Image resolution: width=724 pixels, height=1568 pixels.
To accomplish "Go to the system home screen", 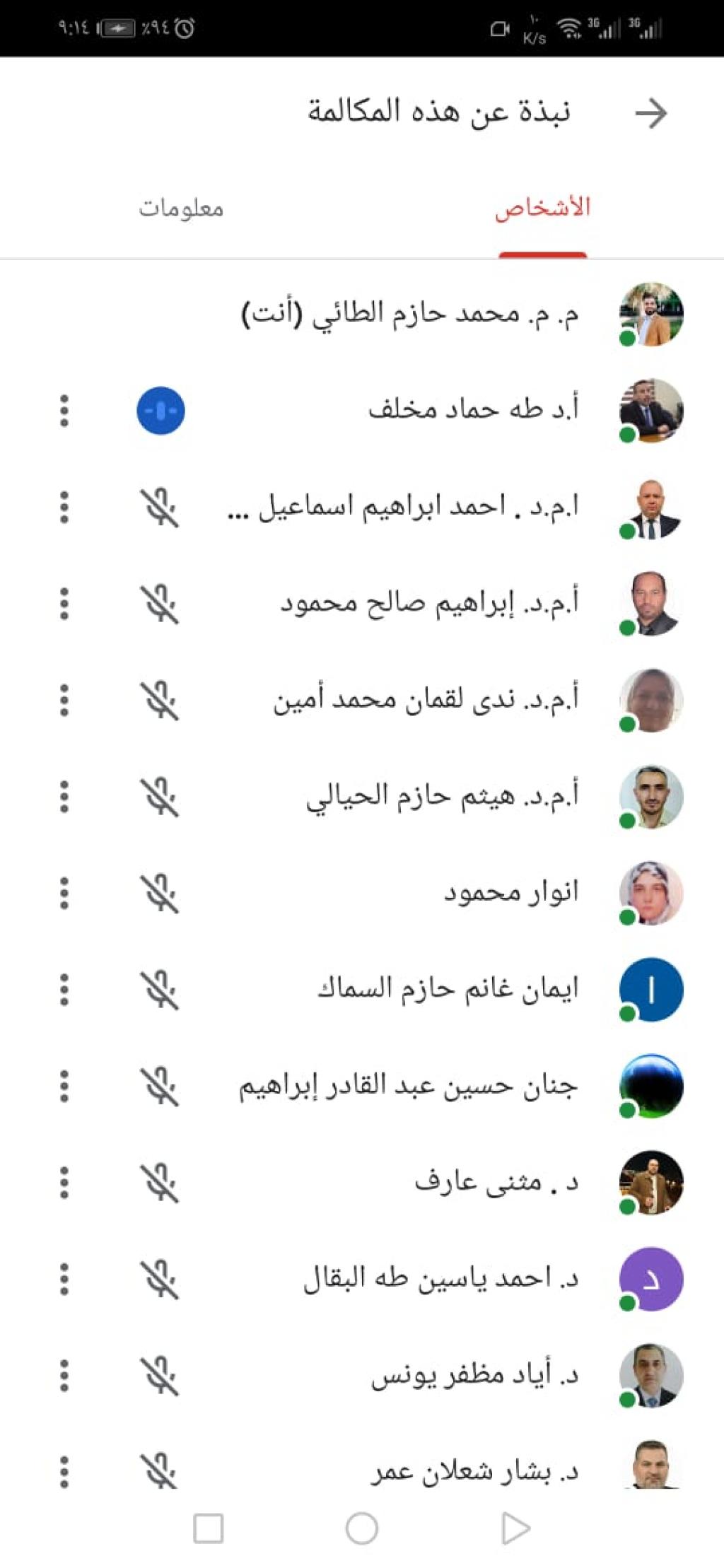I will pos(362,1529).
